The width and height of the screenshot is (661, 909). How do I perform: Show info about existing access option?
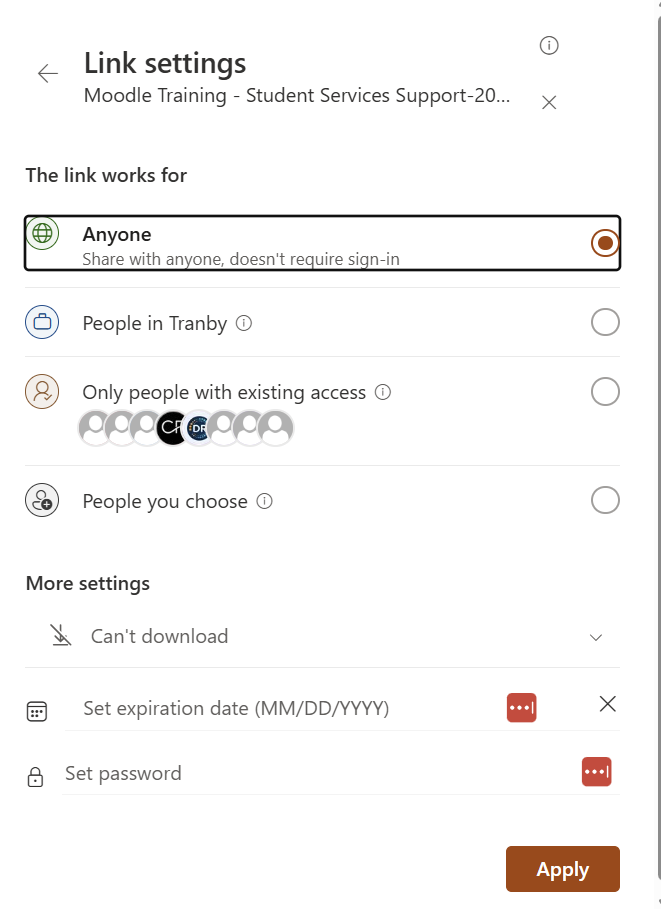pyautogui.click(x=382, y=392)
